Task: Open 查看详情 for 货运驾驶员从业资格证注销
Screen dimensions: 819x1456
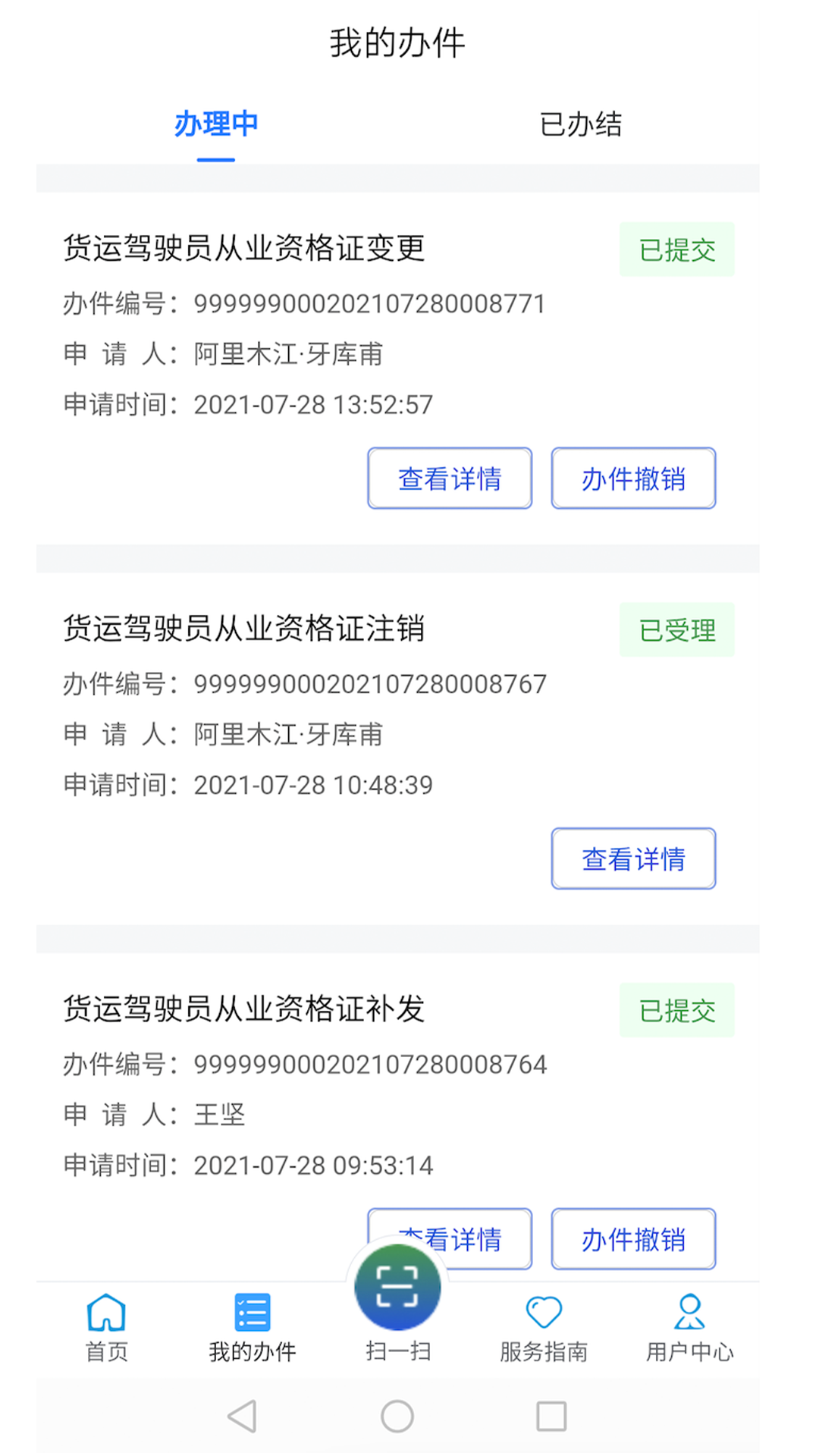Action: tap(633, 858)
